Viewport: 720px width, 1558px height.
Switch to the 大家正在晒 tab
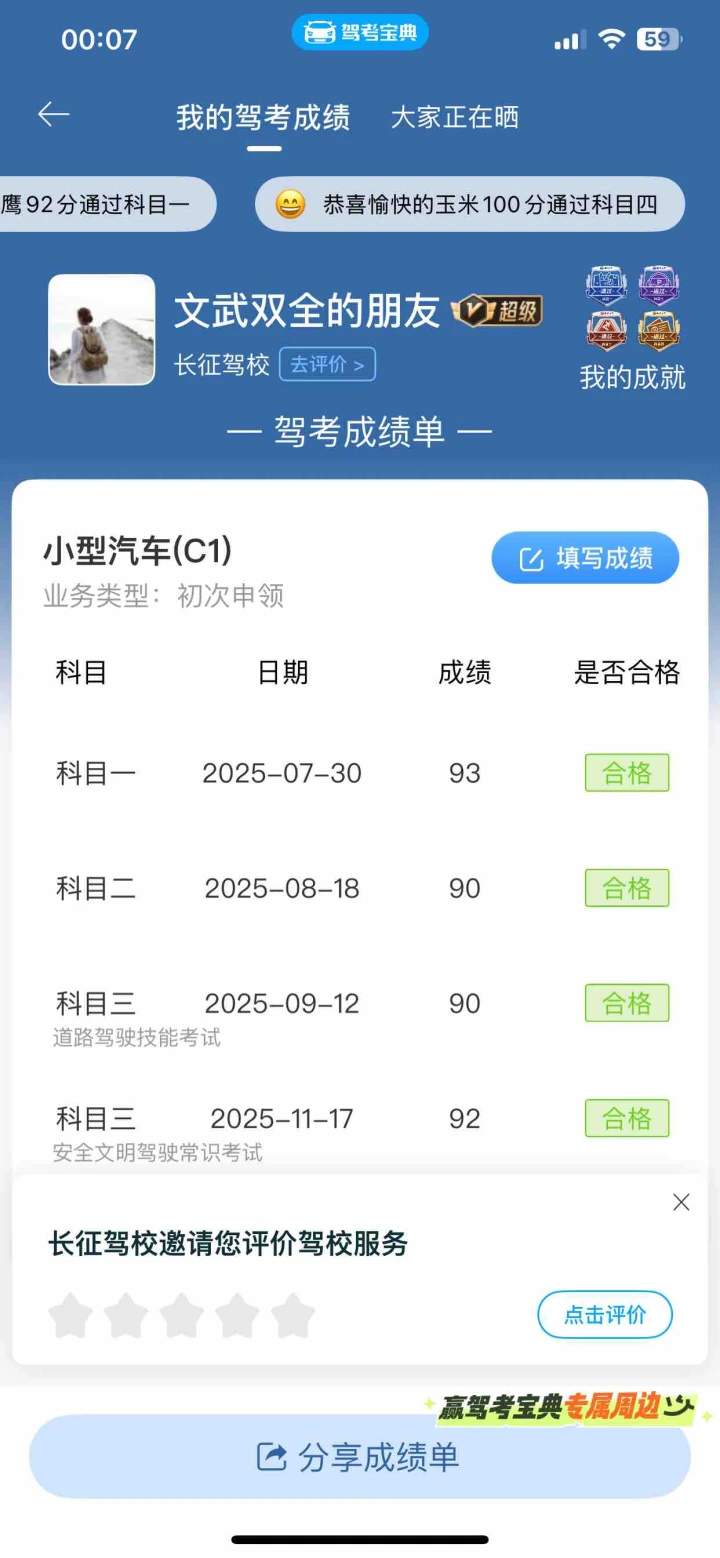click(x=455, y=117)
